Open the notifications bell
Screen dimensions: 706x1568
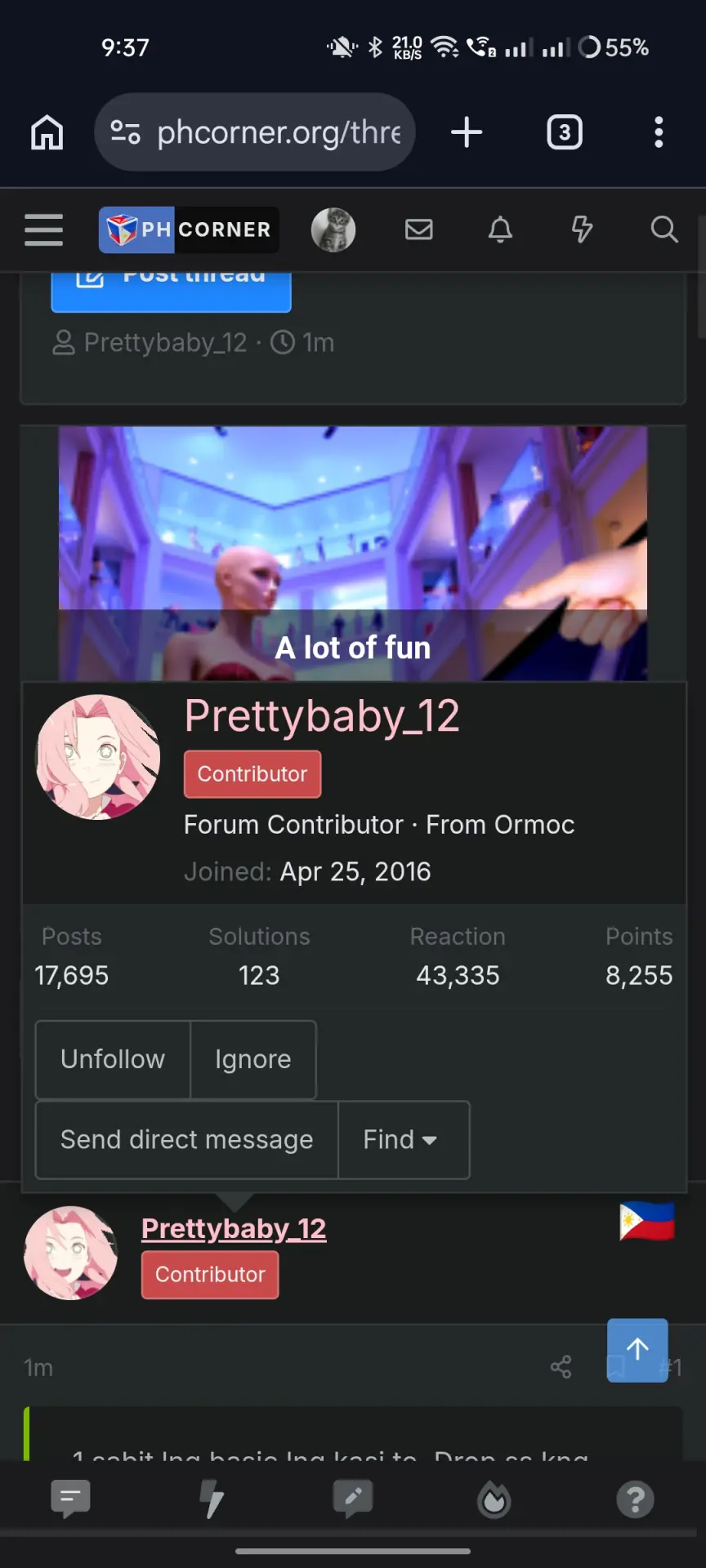(x=500, y=229)
